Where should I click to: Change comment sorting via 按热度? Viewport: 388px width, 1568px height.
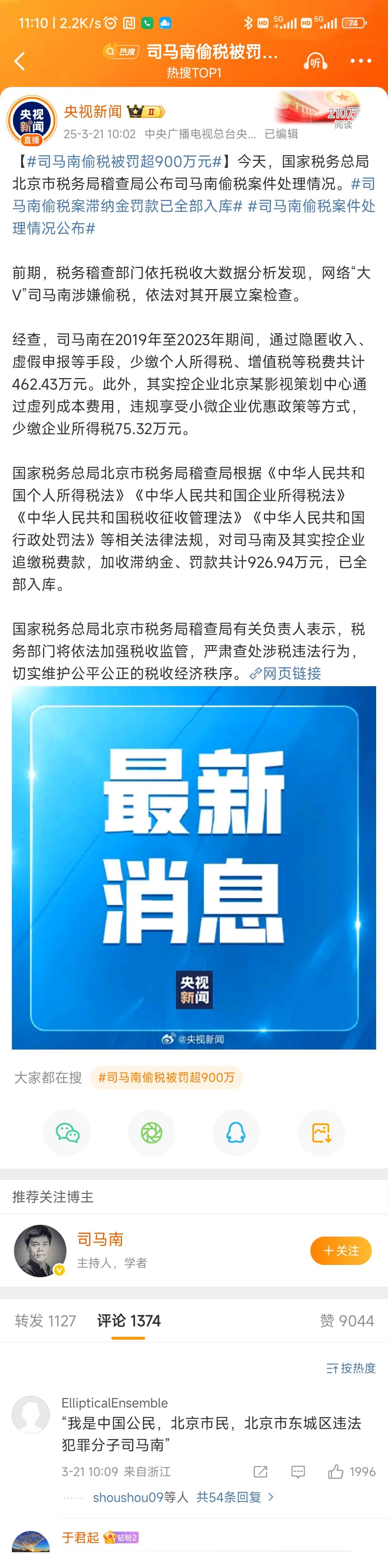pos(351,1368)
